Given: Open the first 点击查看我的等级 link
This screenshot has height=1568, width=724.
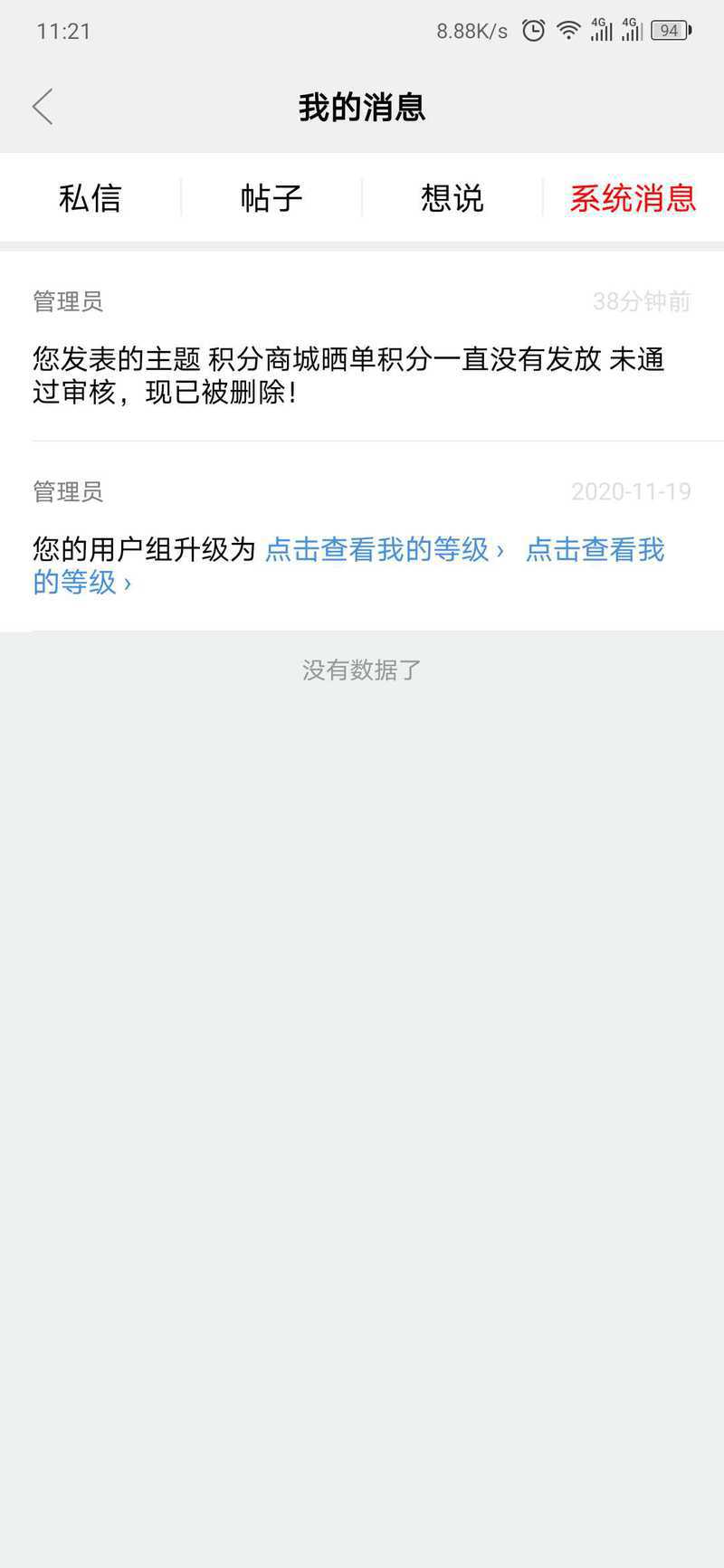Looking at the screenshot, I should click(384, 549).
